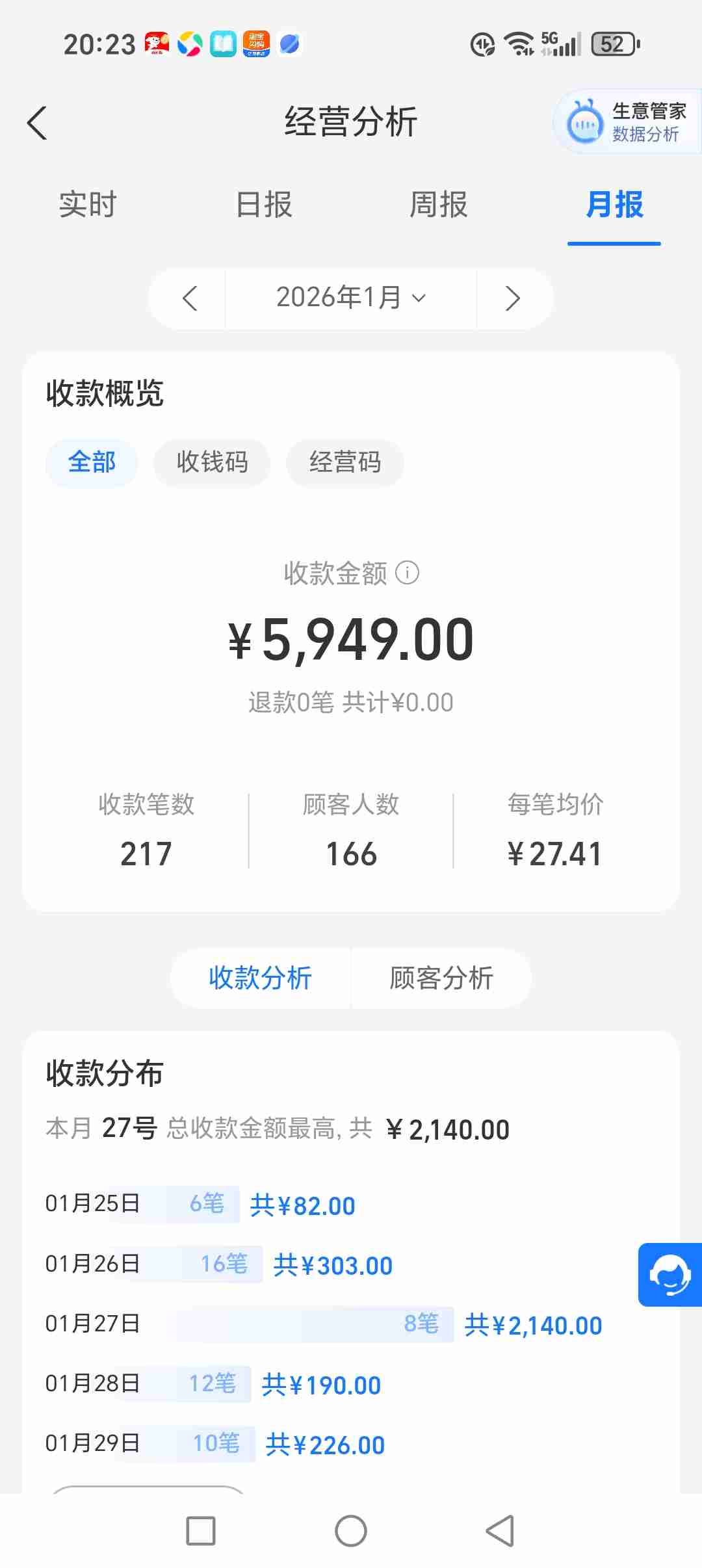Go to the previous month
Screen dimensions: 702x1568
[x=190, y=298]
